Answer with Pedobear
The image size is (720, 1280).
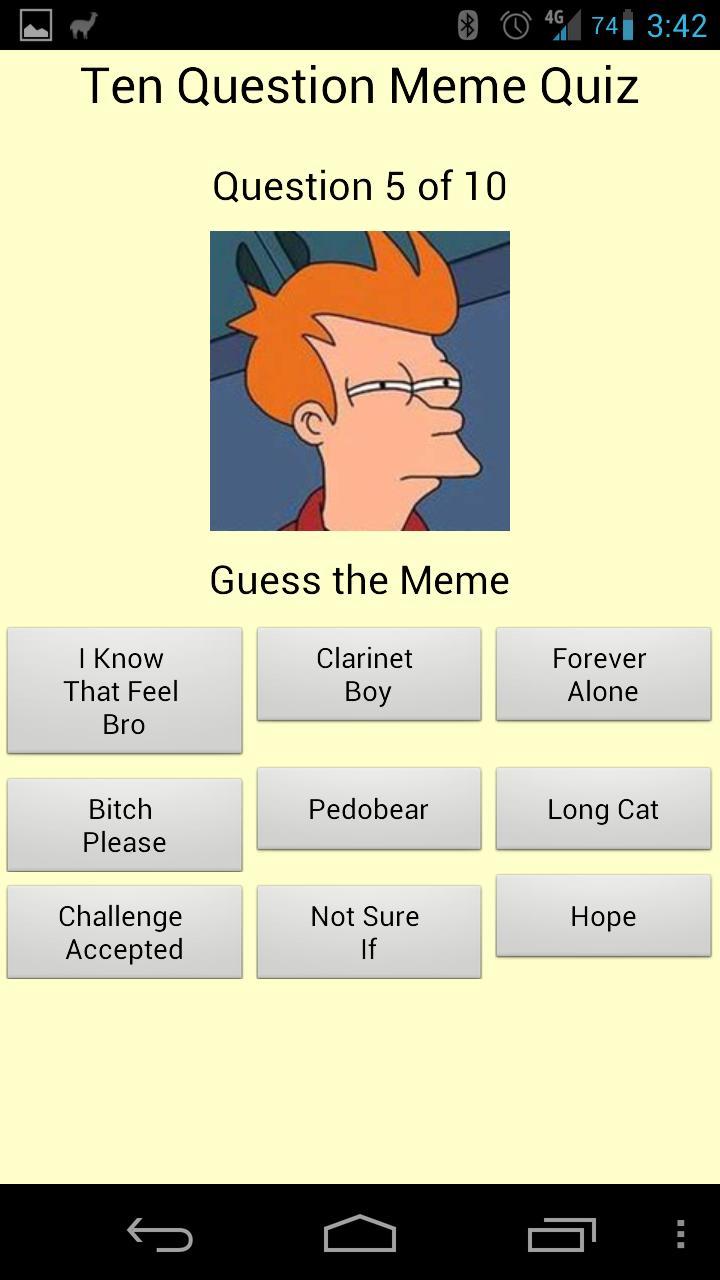[369, 808]
